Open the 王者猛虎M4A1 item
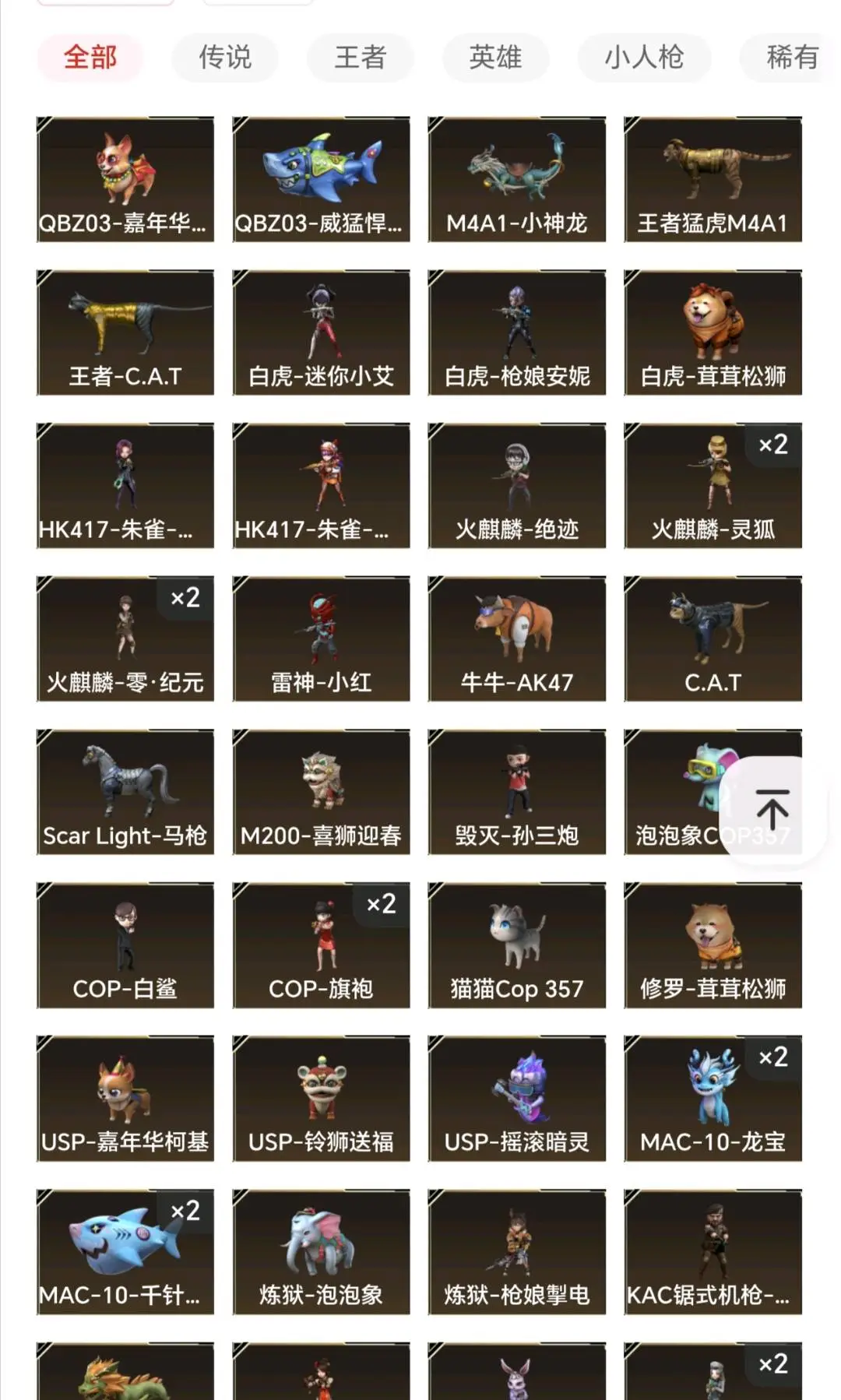841x1400 pixels. tap(713, 180)
